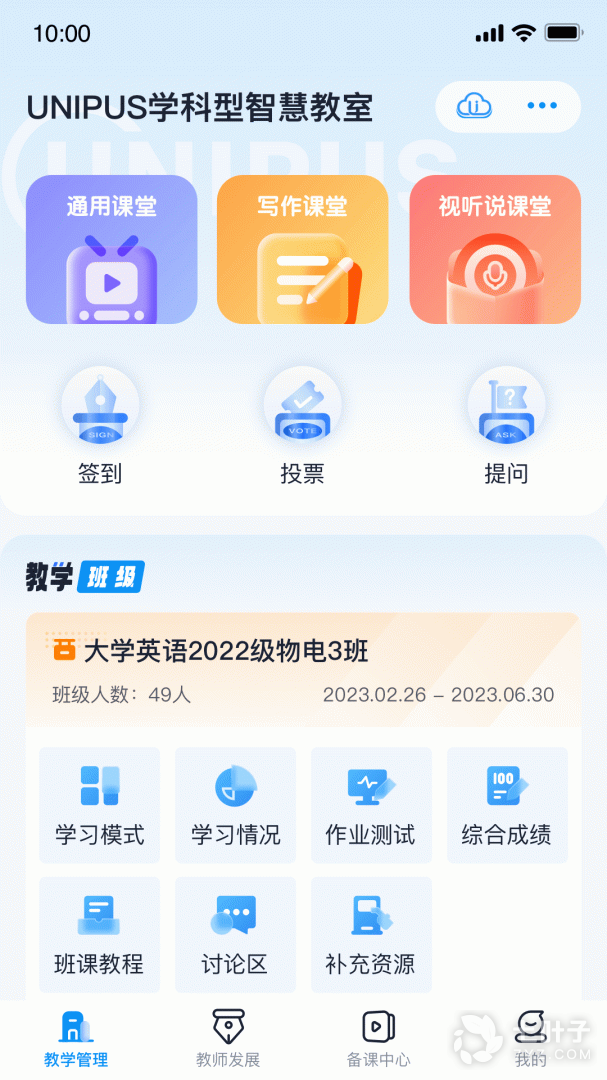This screenshot has width=607, height=1080.
Task: Open the 写作课堂 classroom card
Action: (302, 250)
